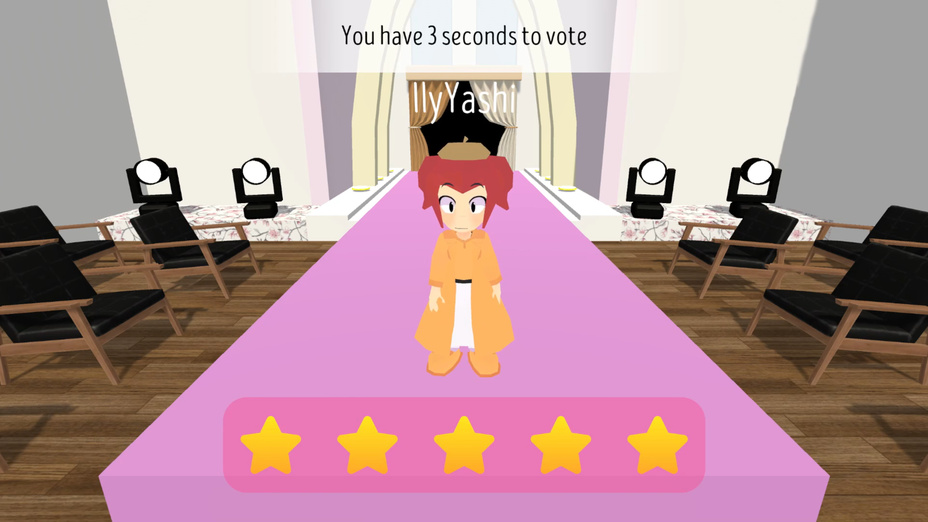The width and height of the screenshot is (928, 522).
Task: Award IlyYashi five stars
Action: tap(657, 446)
